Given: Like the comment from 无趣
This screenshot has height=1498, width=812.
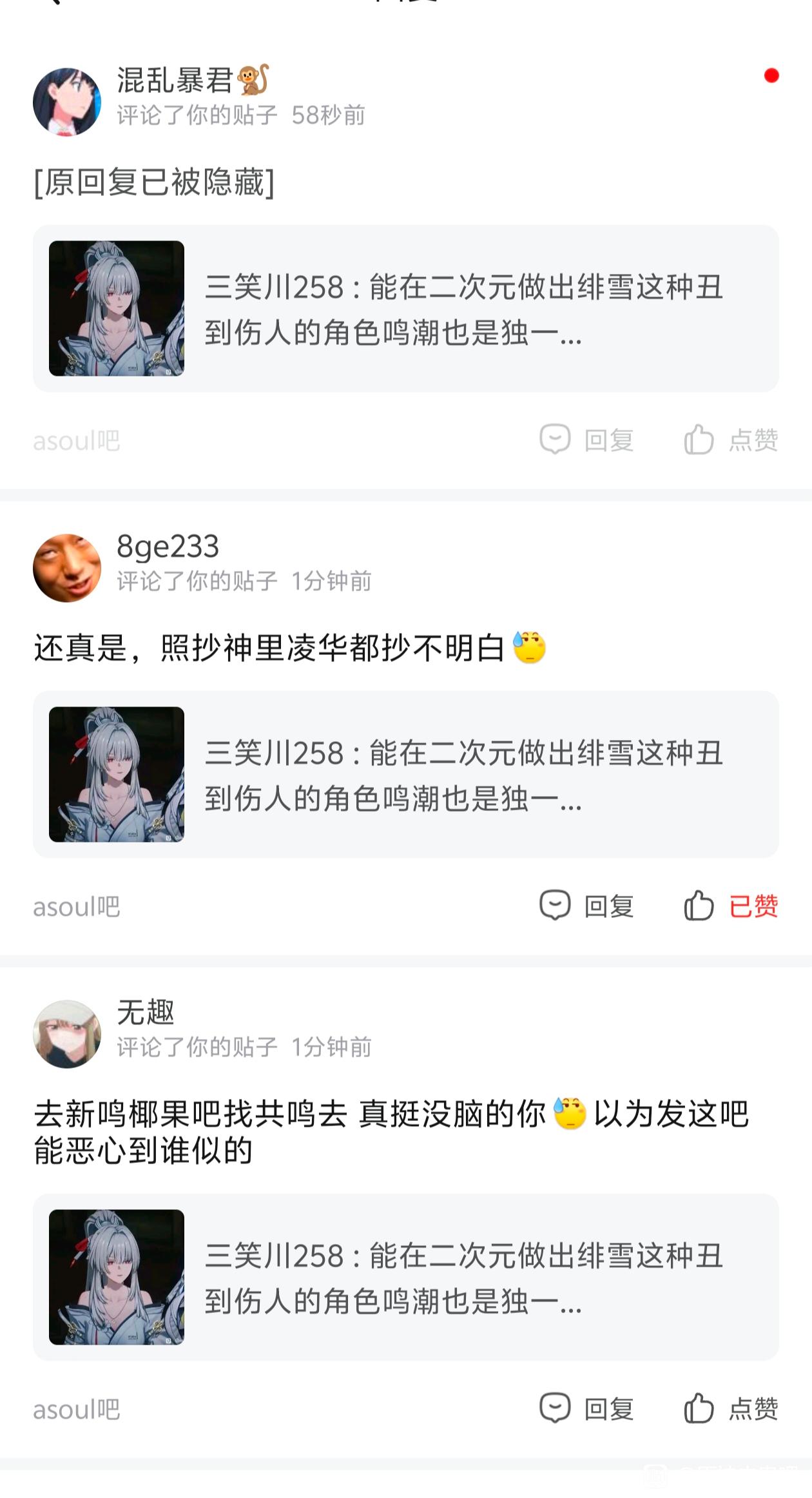Looking at the screenshot, I should (x=731, y=1409).
